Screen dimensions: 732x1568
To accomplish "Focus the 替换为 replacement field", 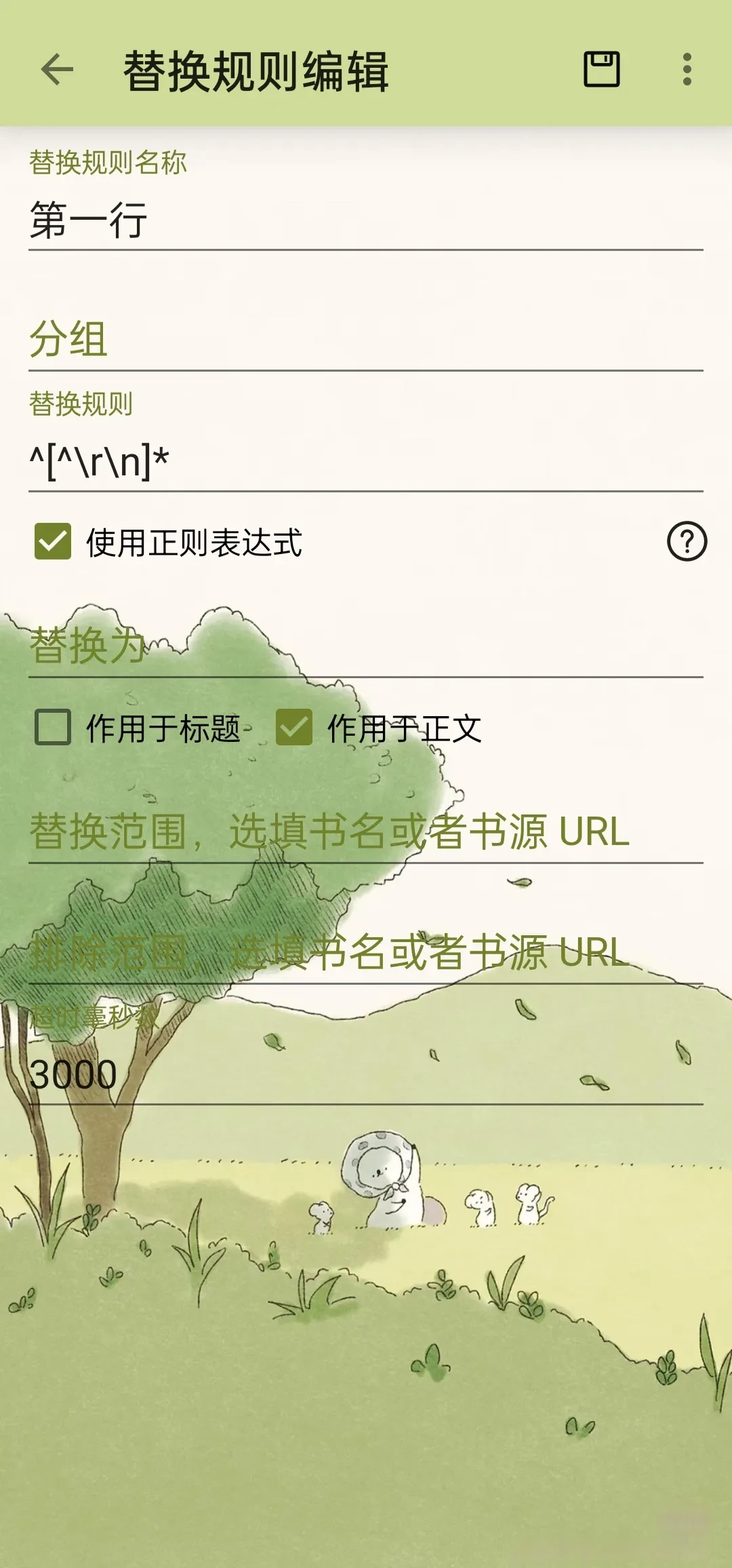I will (x=365, y=646).
